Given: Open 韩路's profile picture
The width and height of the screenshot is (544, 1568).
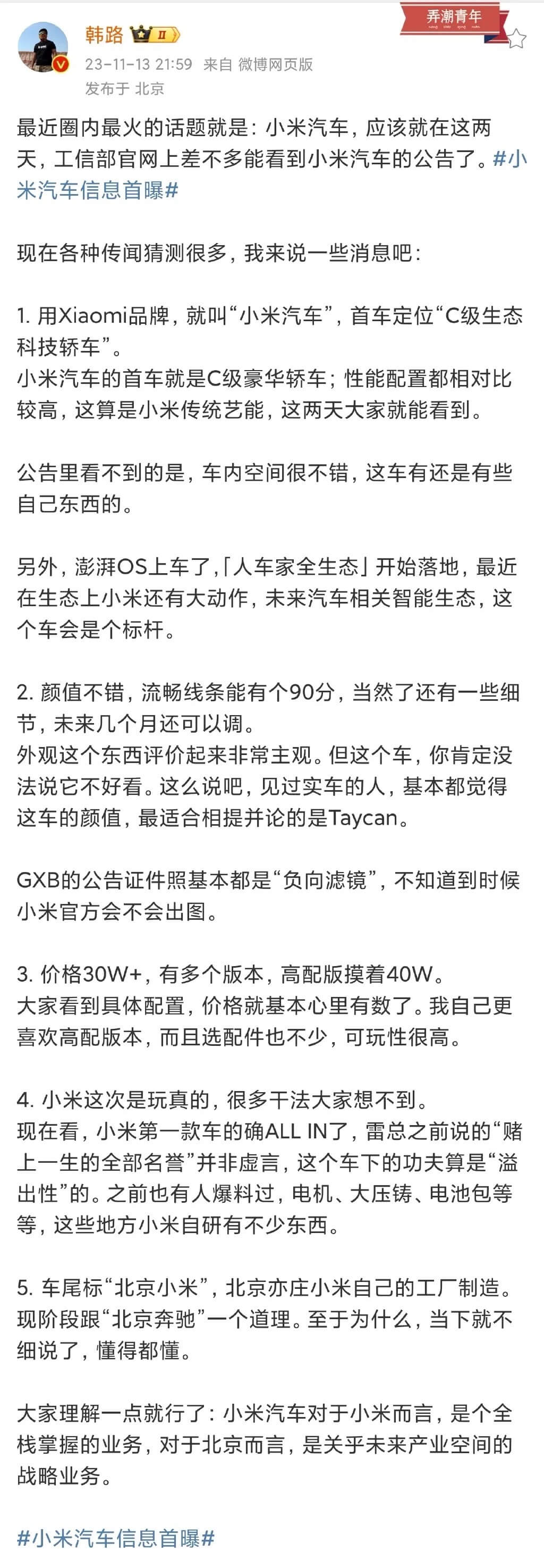Looking at the screenshot, I should [x=42, y=47].
